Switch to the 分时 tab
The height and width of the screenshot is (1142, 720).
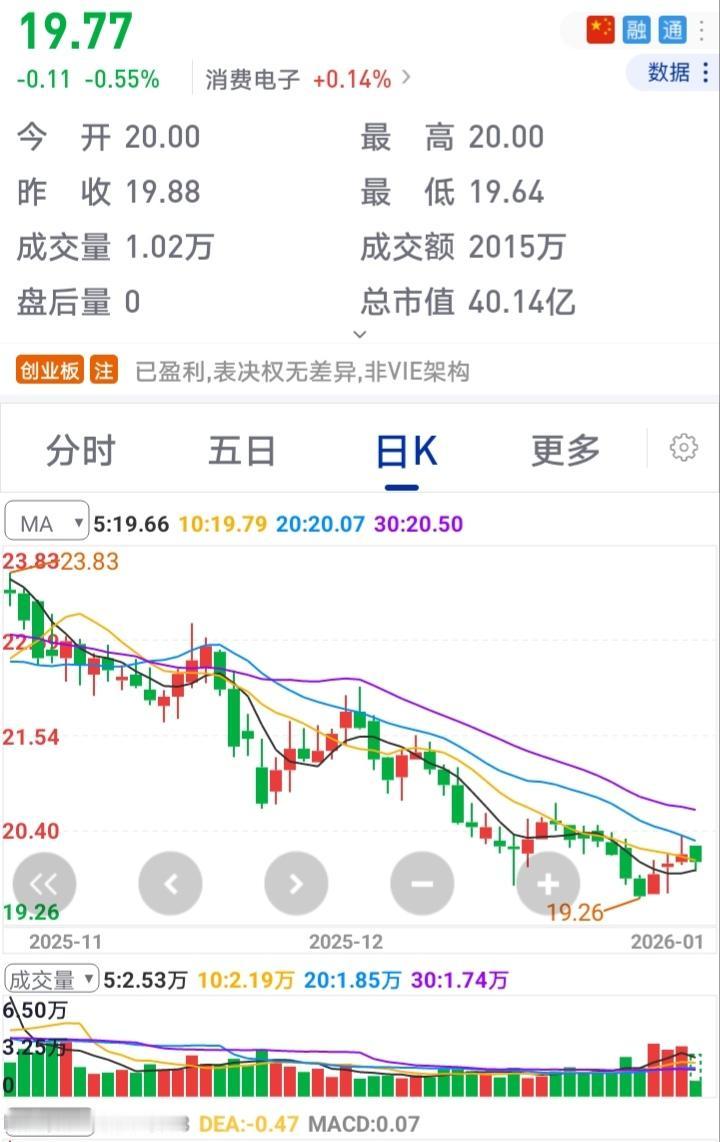pos(80,451)
